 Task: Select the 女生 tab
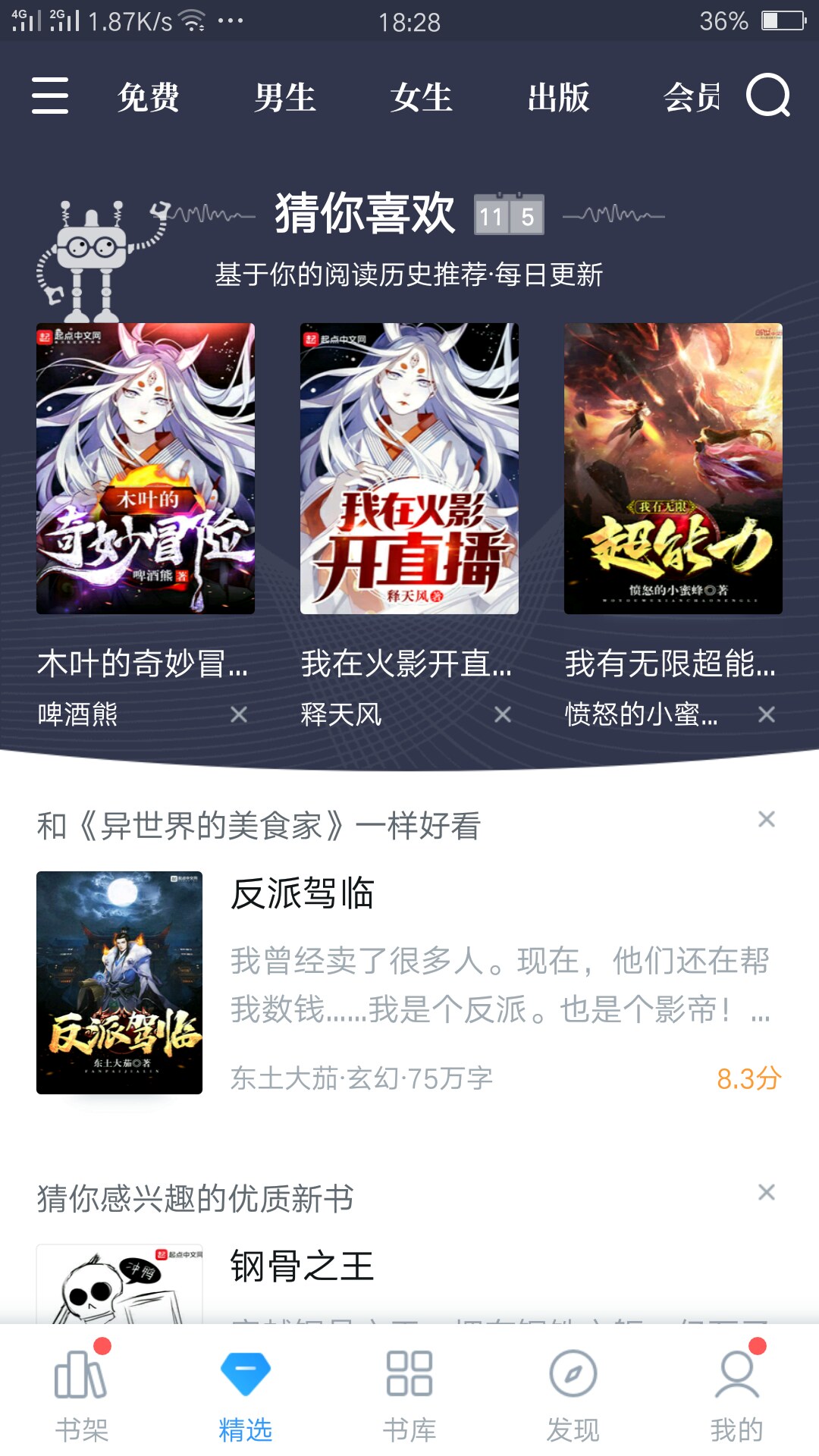coord(422,98)
